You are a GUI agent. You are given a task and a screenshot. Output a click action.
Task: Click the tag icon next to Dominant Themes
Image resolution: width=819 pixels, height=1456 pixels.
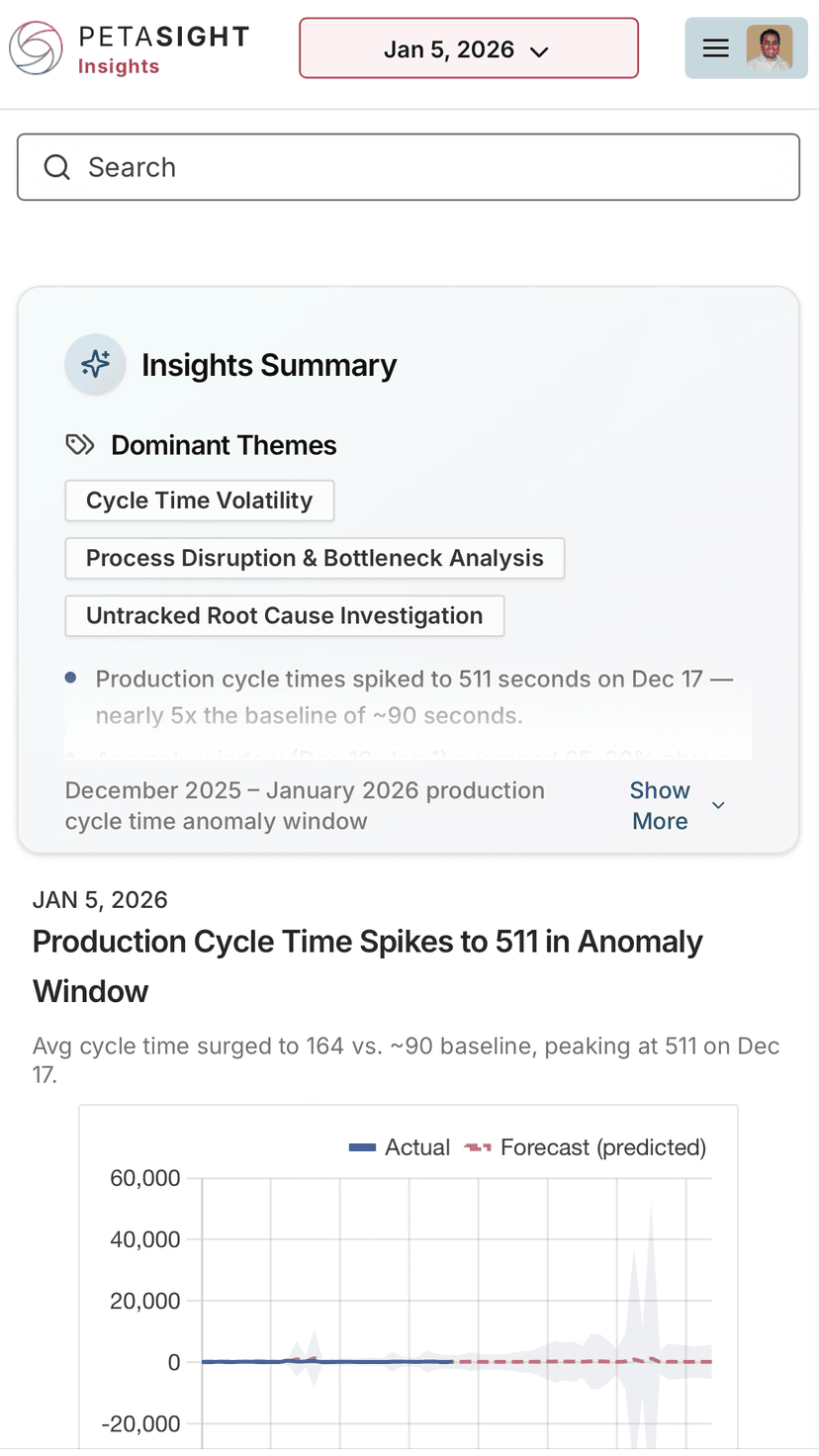pos(78,445)
